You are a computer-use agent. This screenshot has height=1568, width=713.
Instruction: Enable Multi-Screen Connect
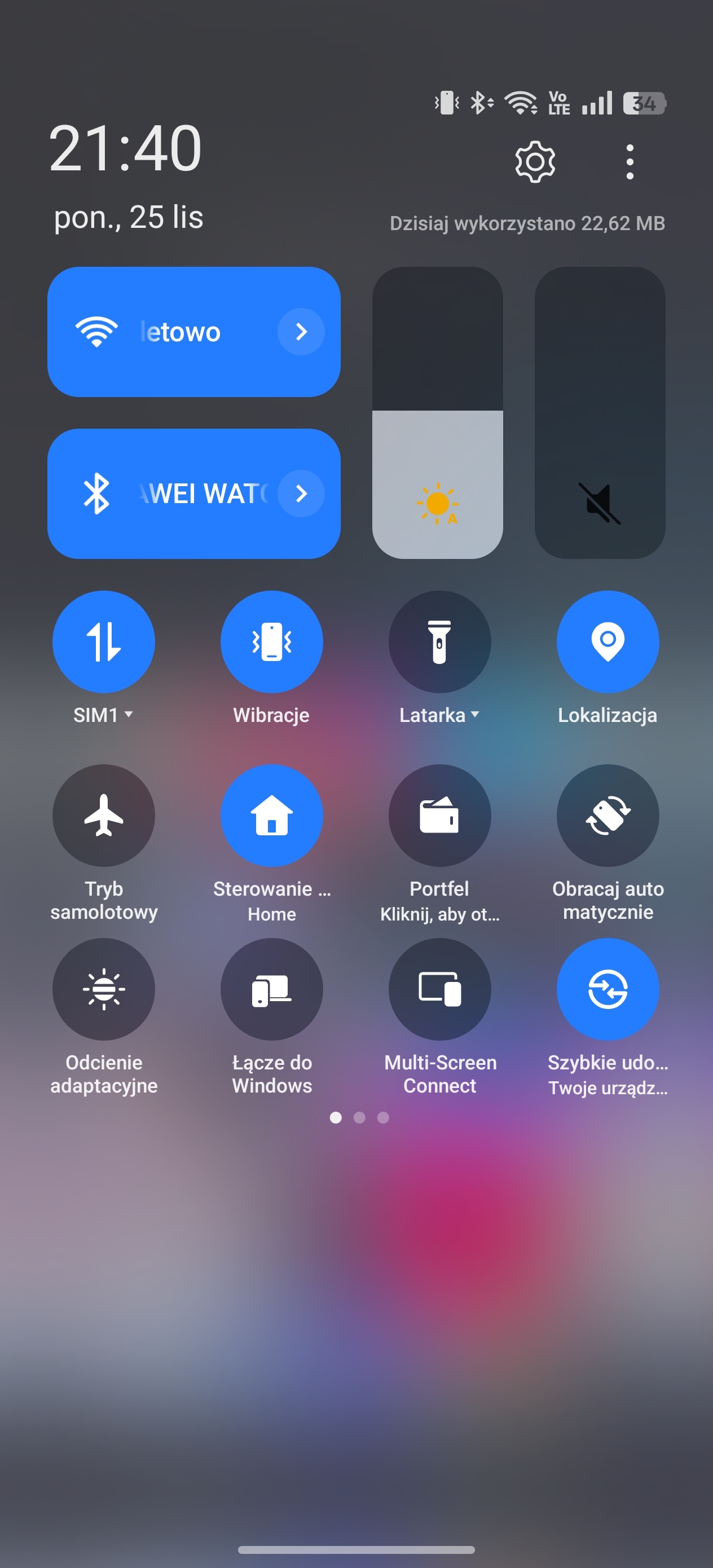click(439, 989)
